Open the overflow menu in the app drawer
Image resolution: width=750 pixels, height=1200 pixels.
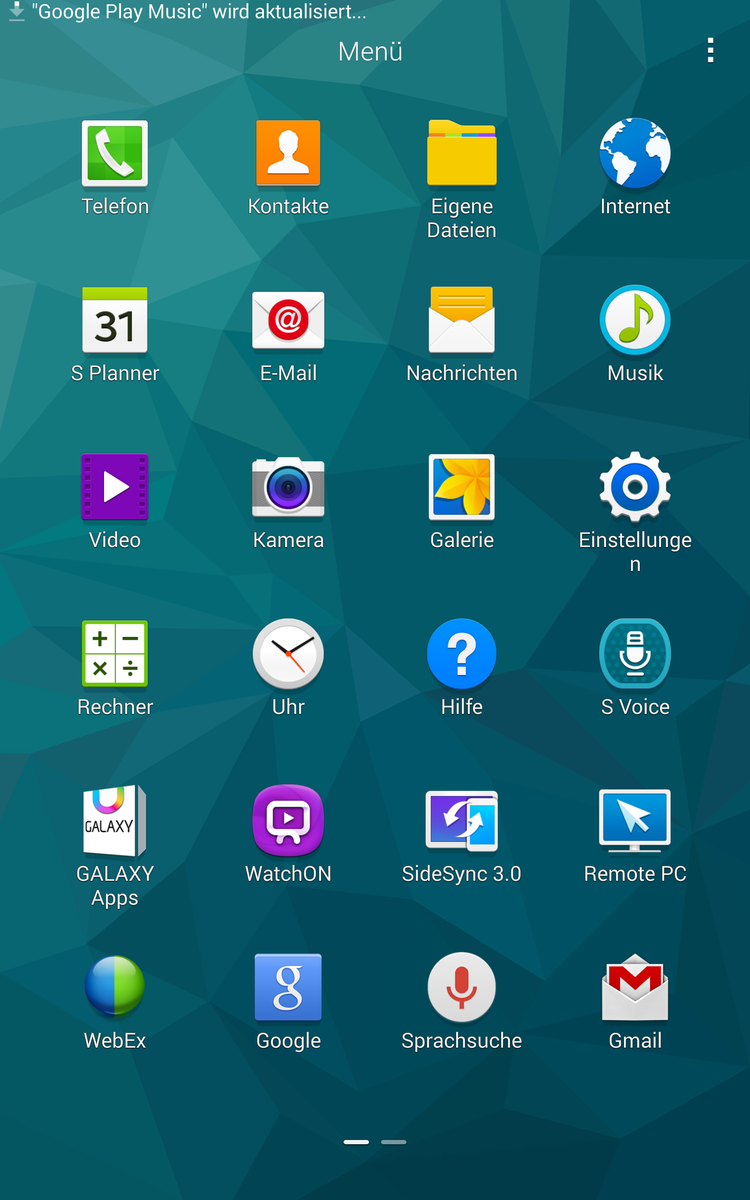[710, 51]
